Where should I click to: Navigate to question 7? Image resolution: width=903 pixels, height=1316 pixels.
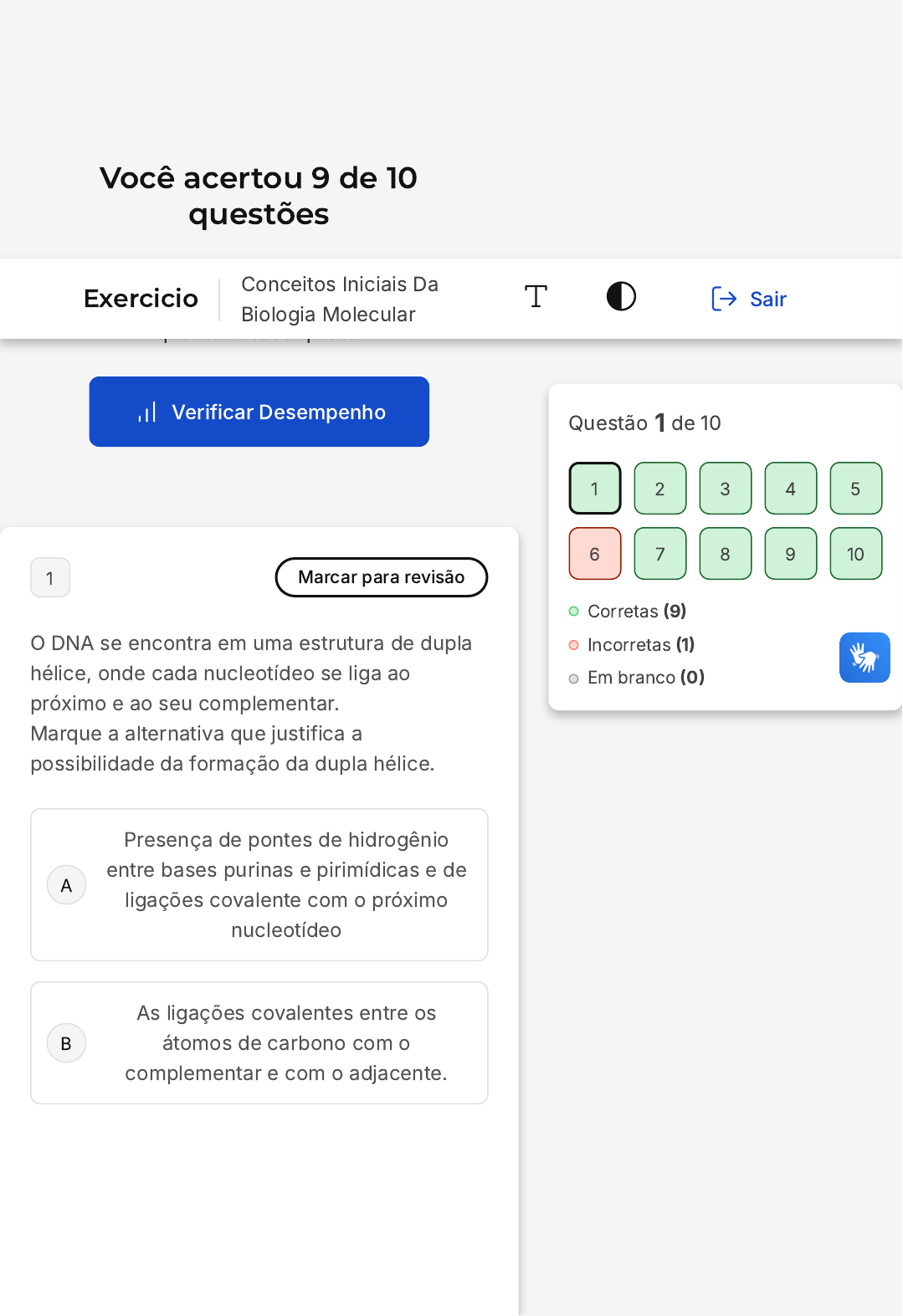pyautogui.click(x=659, y=554)
